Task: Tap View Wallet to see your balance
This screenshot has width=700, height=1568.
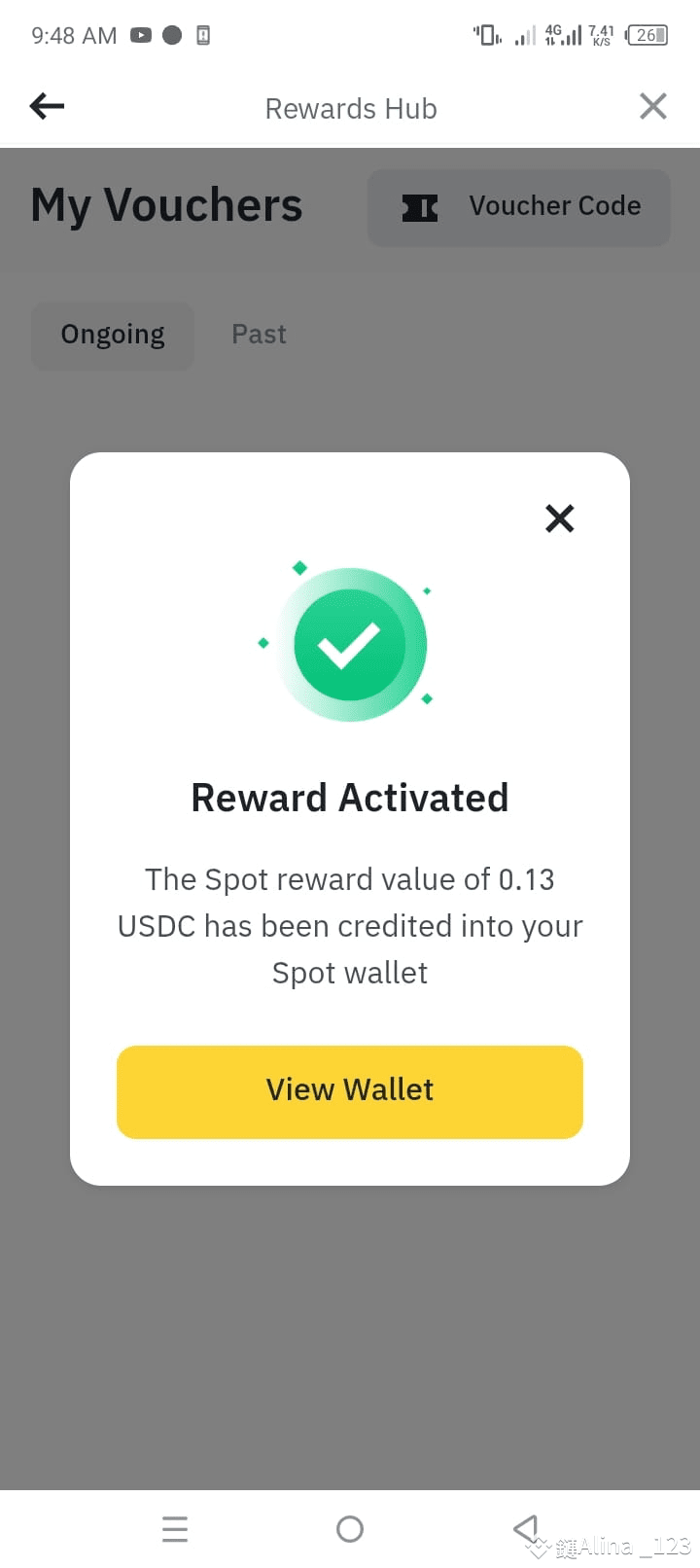Action: [349, 1090]
